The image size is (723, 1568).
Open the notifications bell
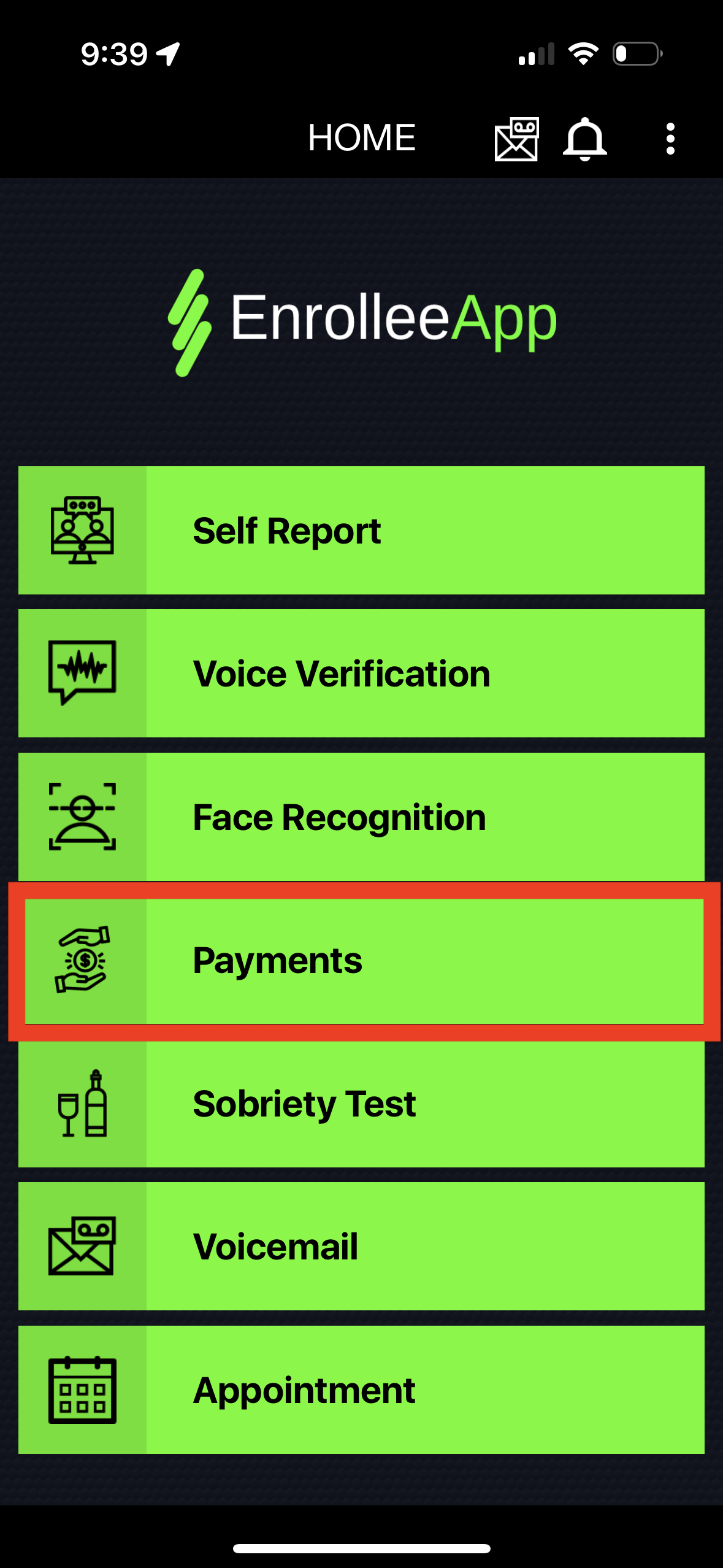pos(584,139)
